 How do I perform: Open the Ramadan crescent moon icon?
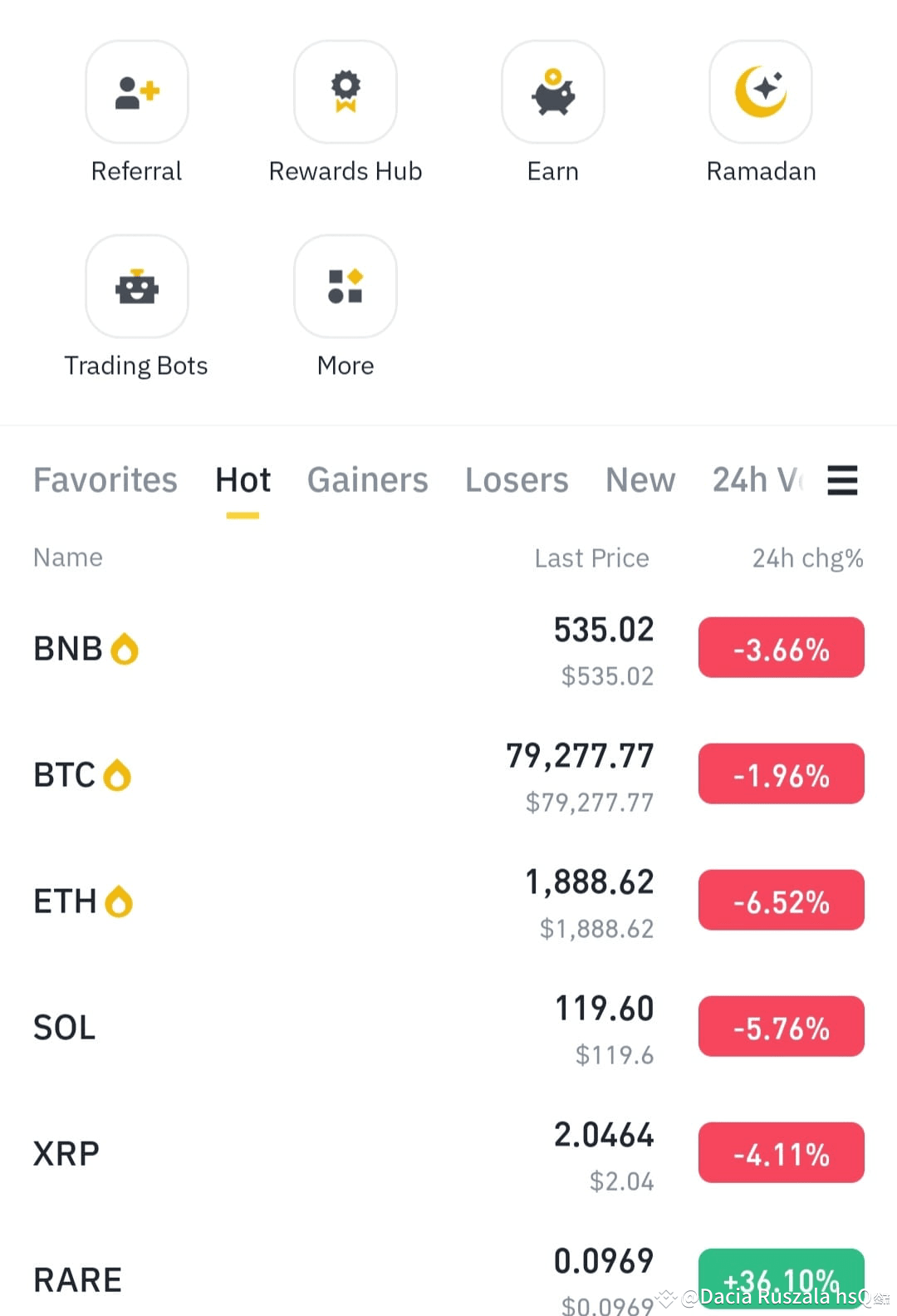(760, 91)
